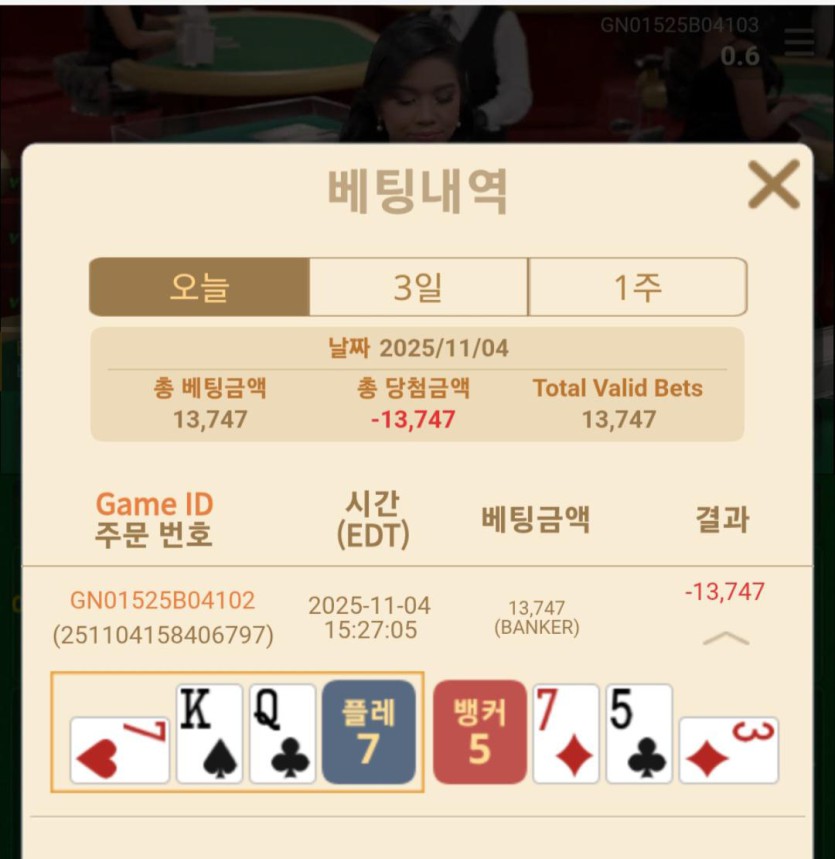This screenshot has width=835, height=859.
Task: Collapse the GN01525B04102 bet details
Action: (x=726, y=638)
